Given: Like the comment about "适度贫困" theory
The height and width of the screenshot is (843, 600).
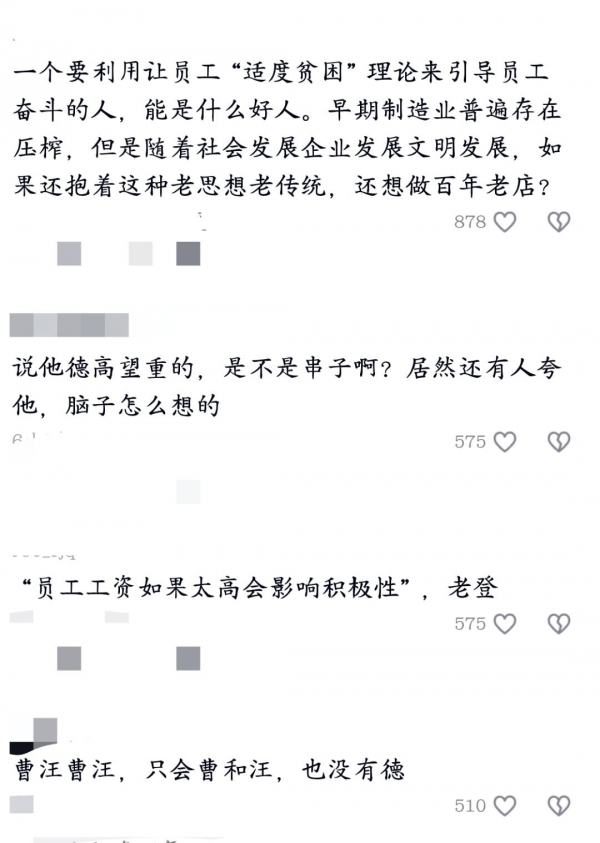Looking at the screenshot, I should tap(505, 222).
